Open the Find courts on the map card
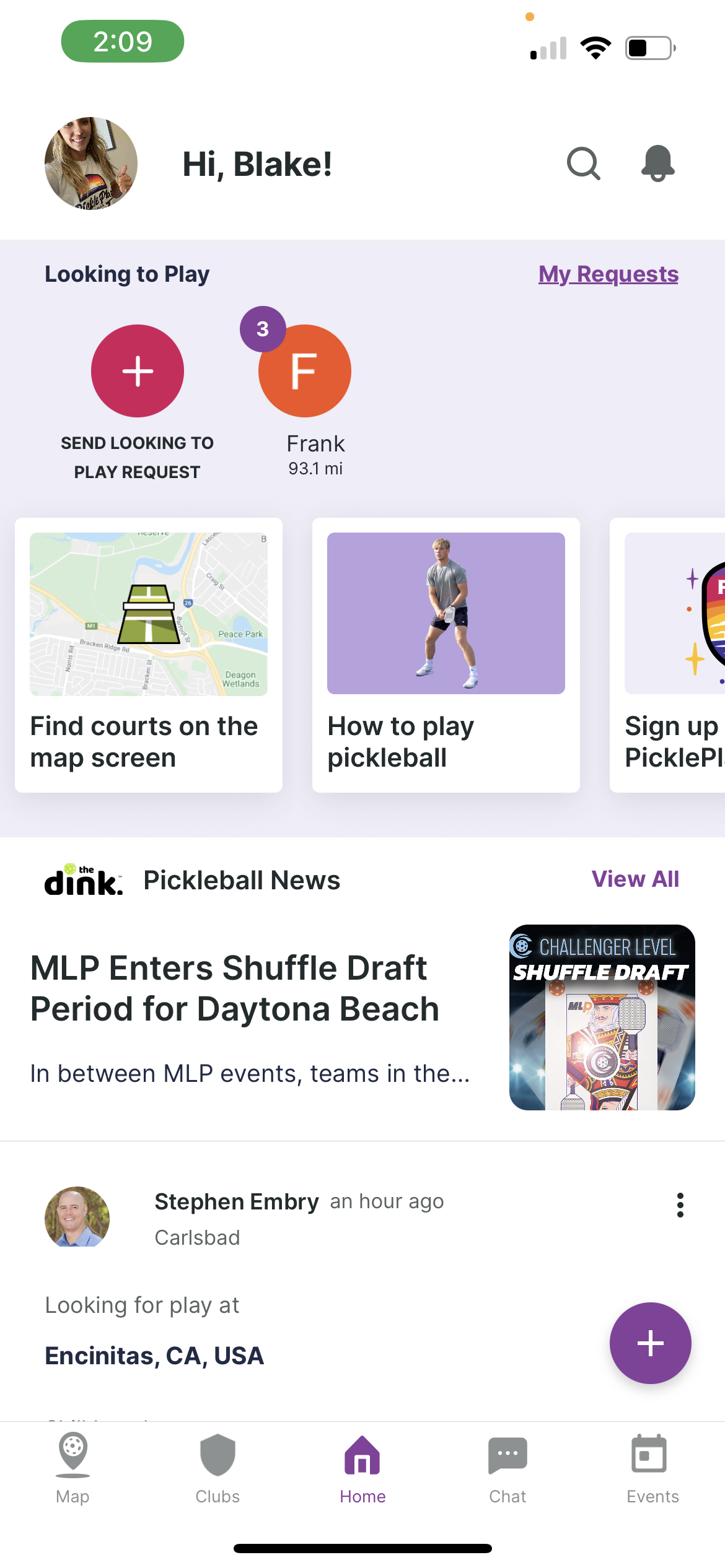Viewport: 725px width, 1568px height. [x=148, y=660]
